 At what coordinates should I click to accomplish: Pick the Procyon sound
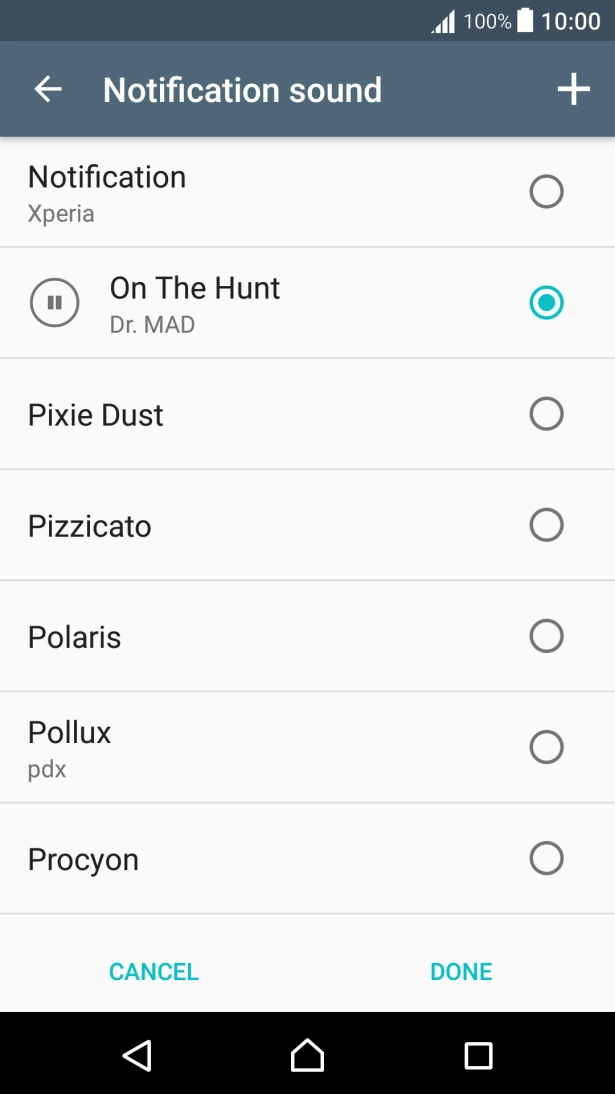pyautogui.click(x=546, y=858)
